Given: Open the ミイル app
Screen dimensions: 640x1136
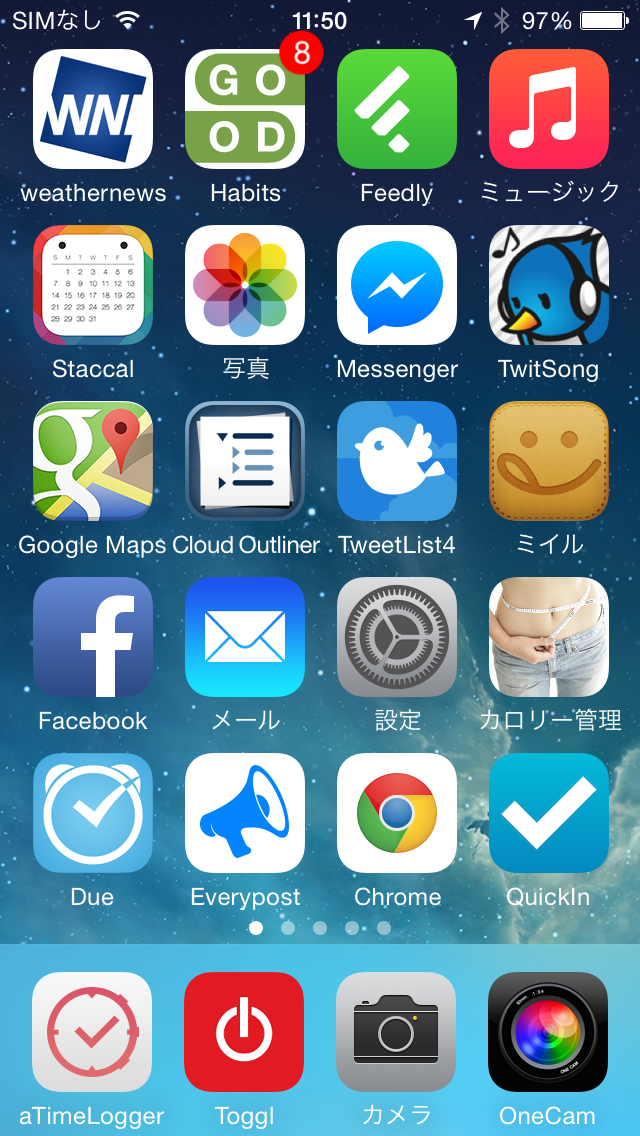Looking at the screenshot, I should [549, 461].
